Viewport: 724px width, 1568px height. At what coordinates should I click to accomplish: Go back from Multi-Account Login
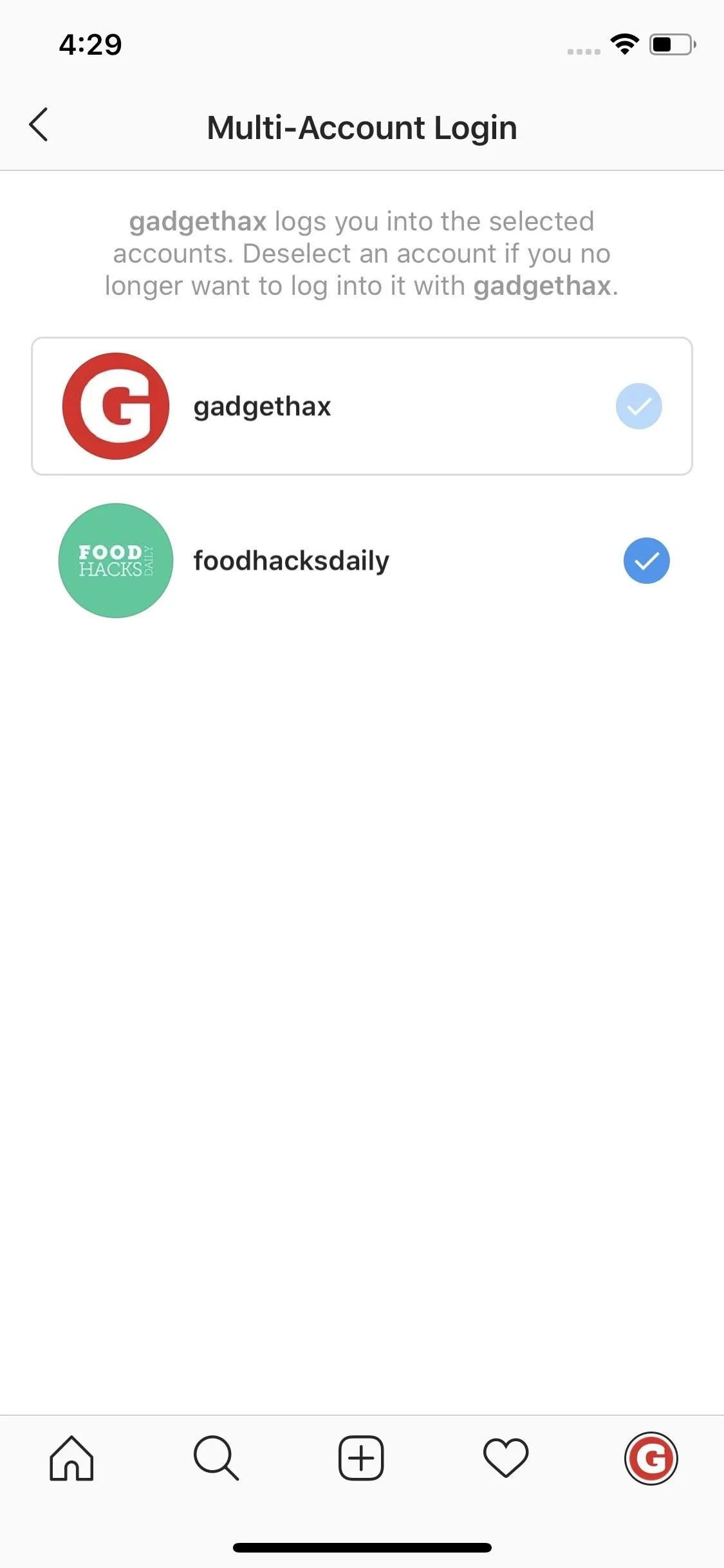tap(39, 124)
